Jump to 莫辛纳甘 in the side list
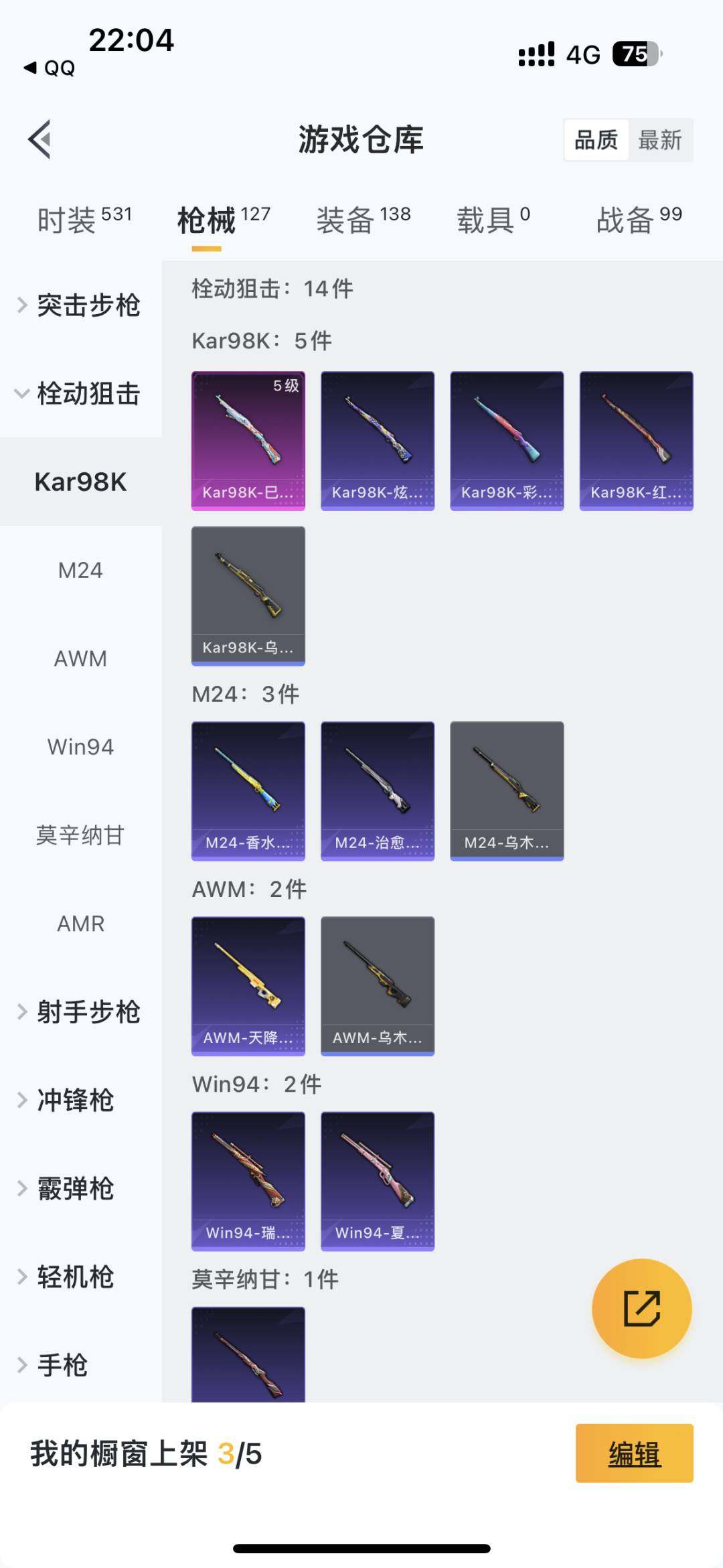Viewport: 723px width, 1568px height. pyautogui.click(x=80, y=835)
